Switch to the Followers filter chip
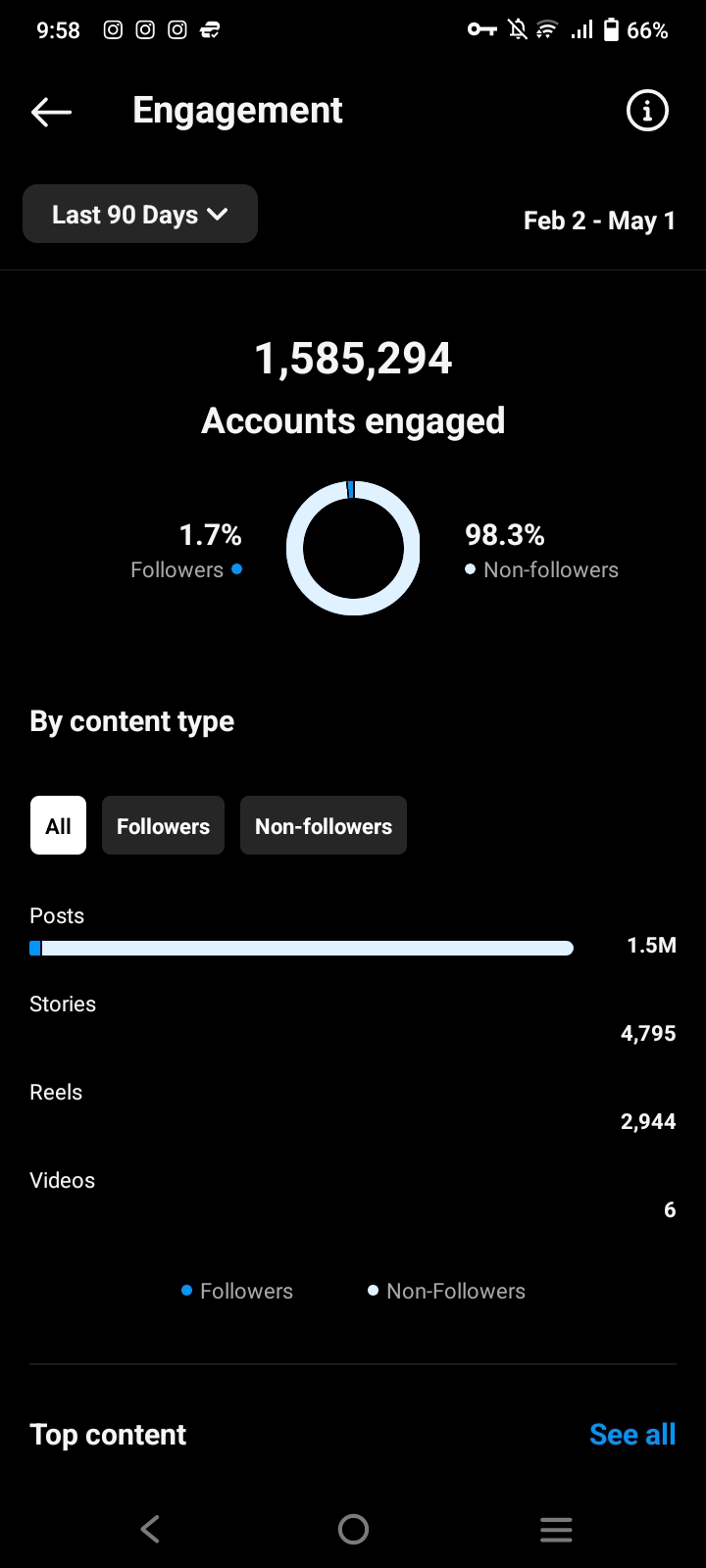Screen dimensions: 706x1568 coord(163,825)
